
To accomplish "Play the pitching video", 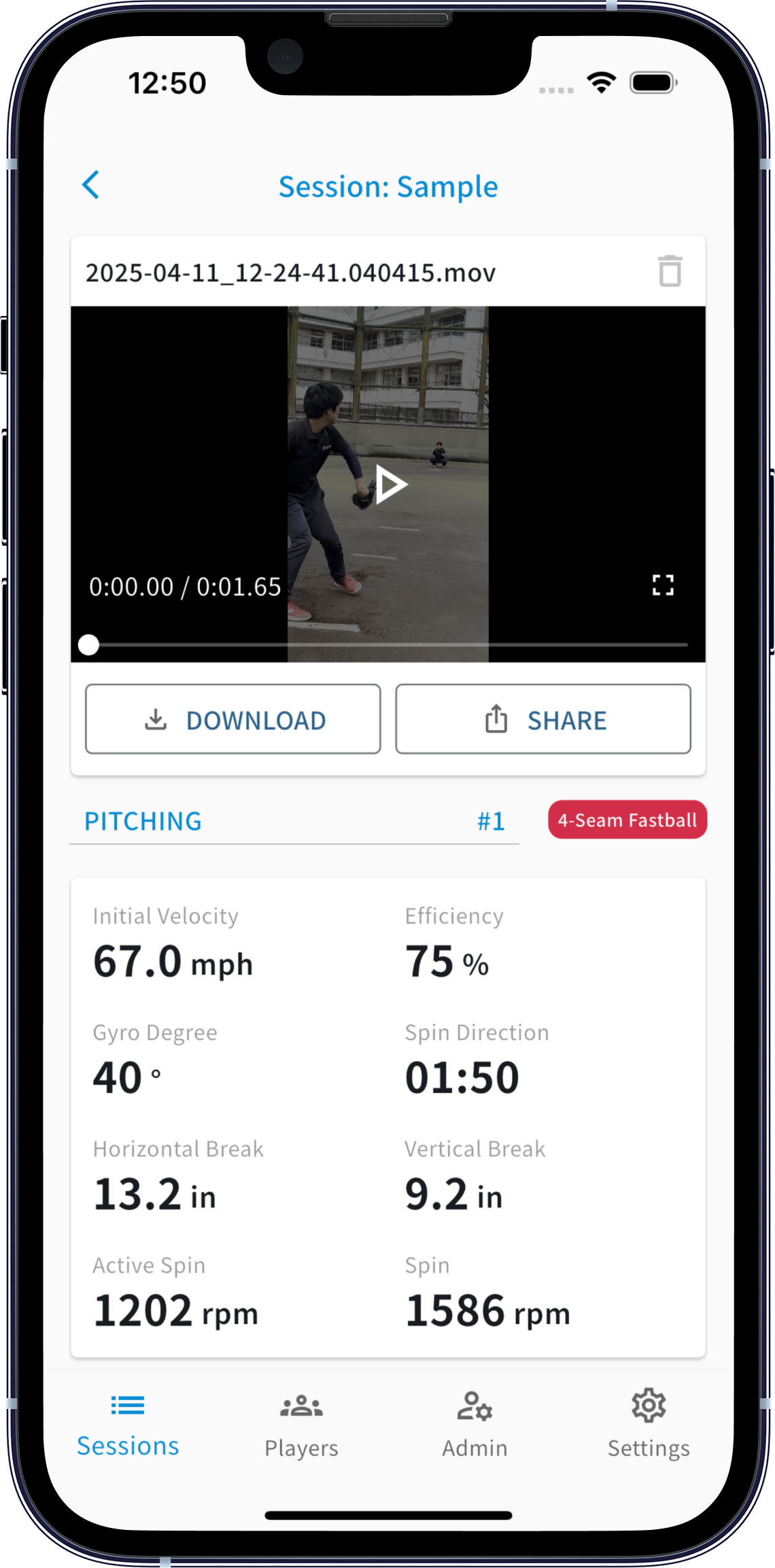I will coord(390,485).
